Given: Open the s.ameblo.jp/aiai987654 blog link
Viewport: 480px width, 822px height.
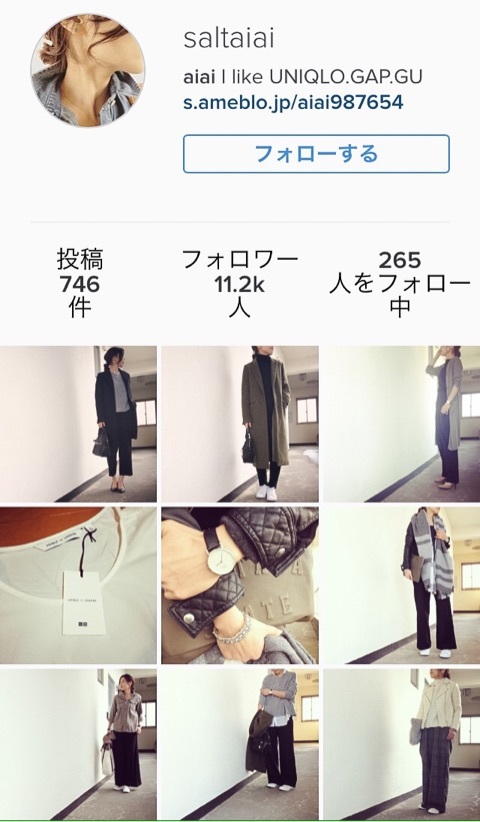Looking at the screenshot, I should (293, 102).
